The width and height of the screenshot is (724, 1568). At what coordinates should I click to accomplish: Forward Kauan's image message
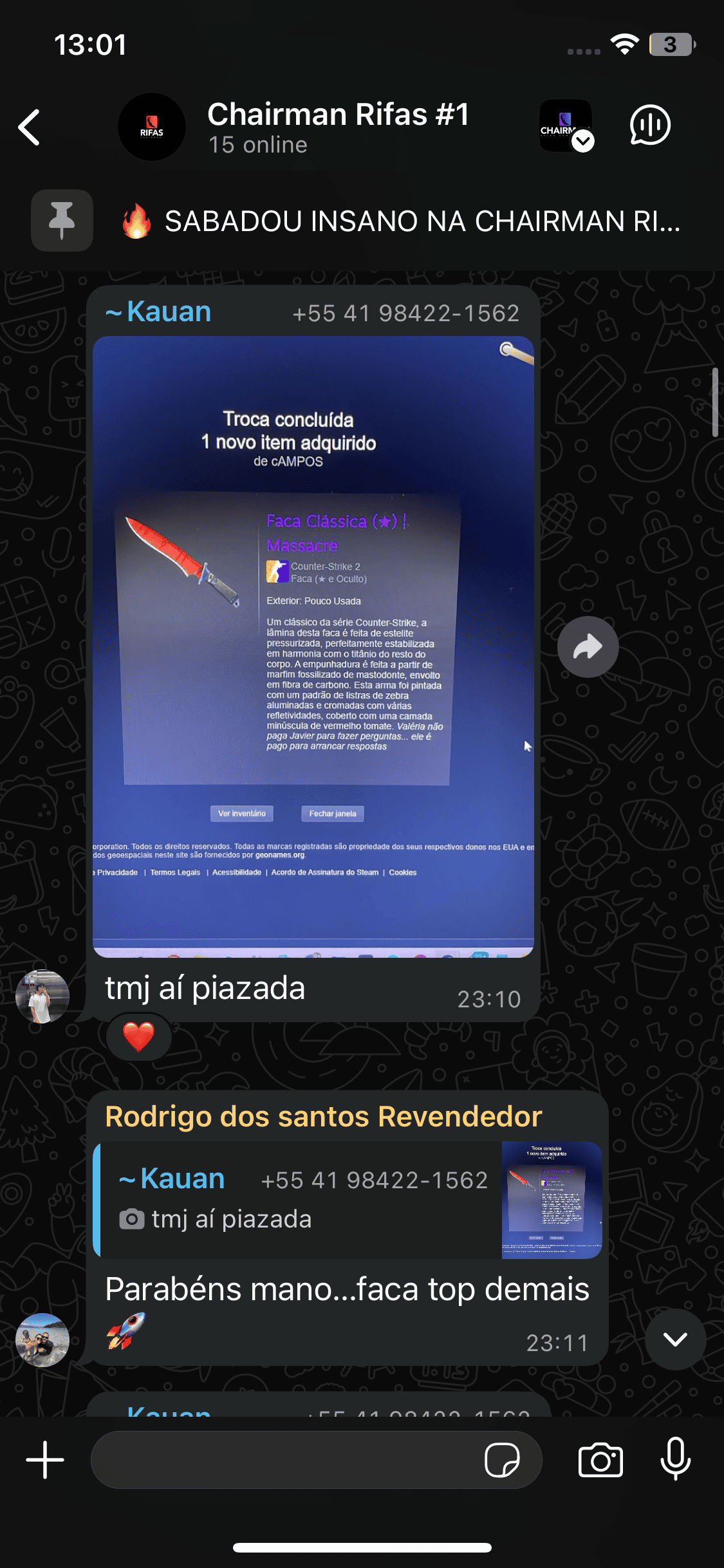tap(588, 647)
